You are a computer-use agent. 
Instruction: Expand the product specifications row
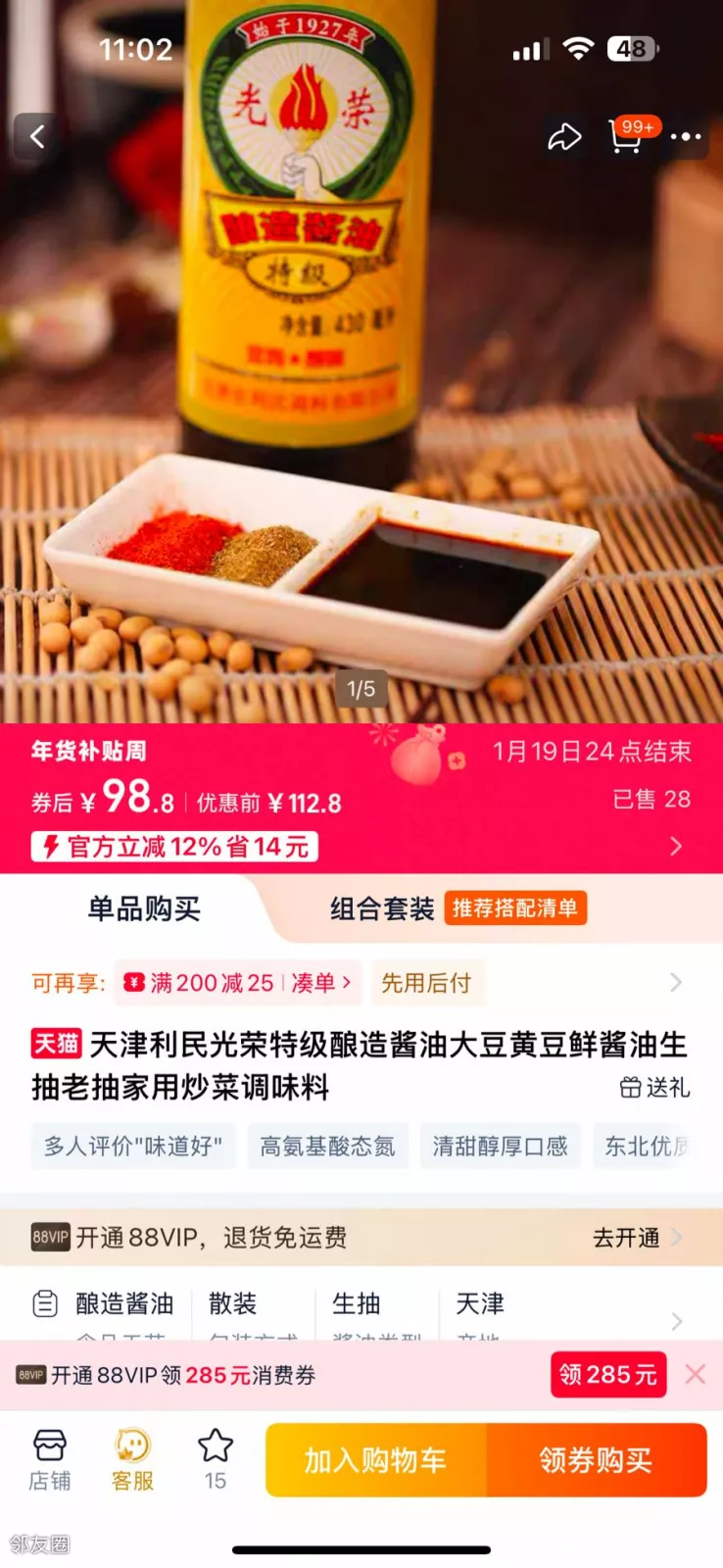point(676,1321)
